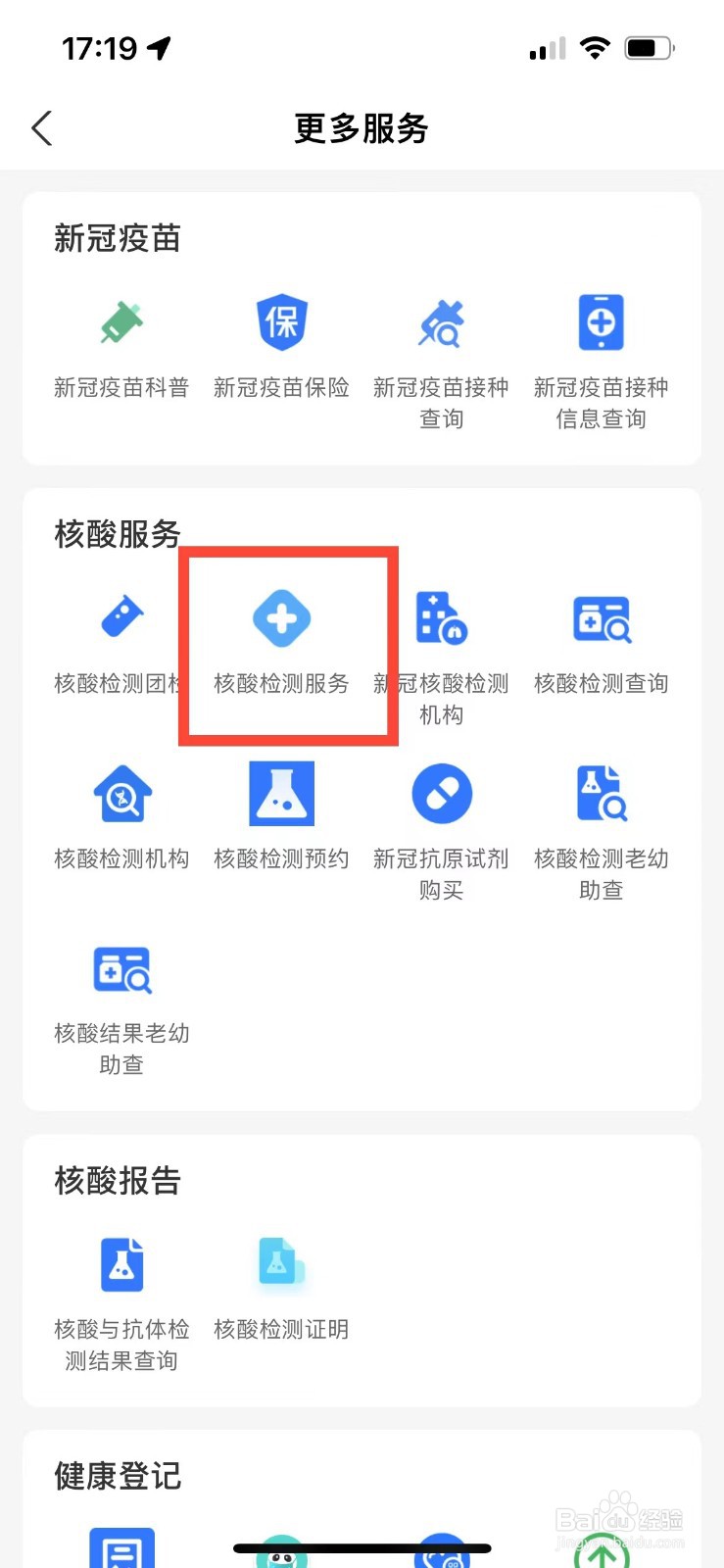Screen dimensions: 724x1568
Task: Tap the 核酸报告 section heading
Action: 116,1182
